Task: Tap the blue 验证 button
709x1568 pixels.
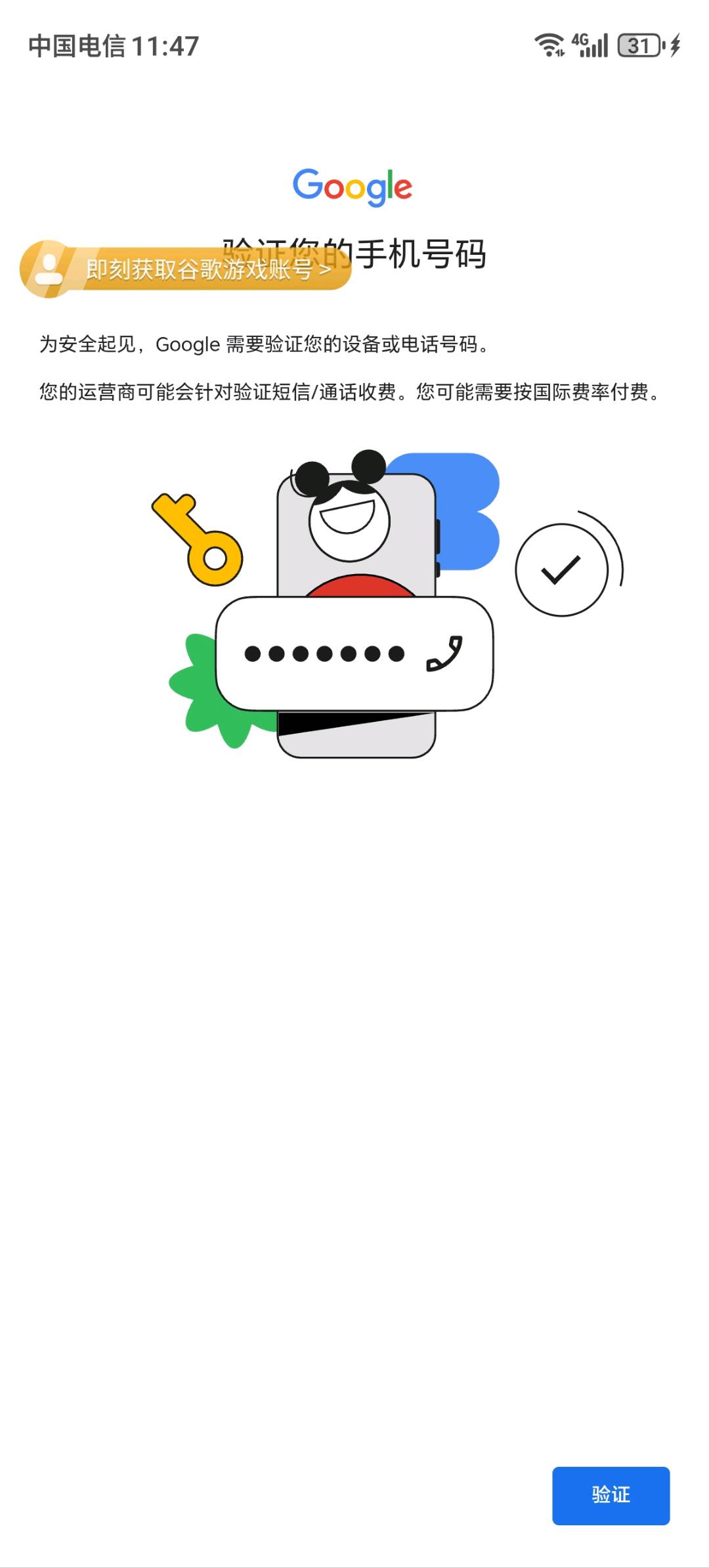Action: click(x=611, y=1495)
